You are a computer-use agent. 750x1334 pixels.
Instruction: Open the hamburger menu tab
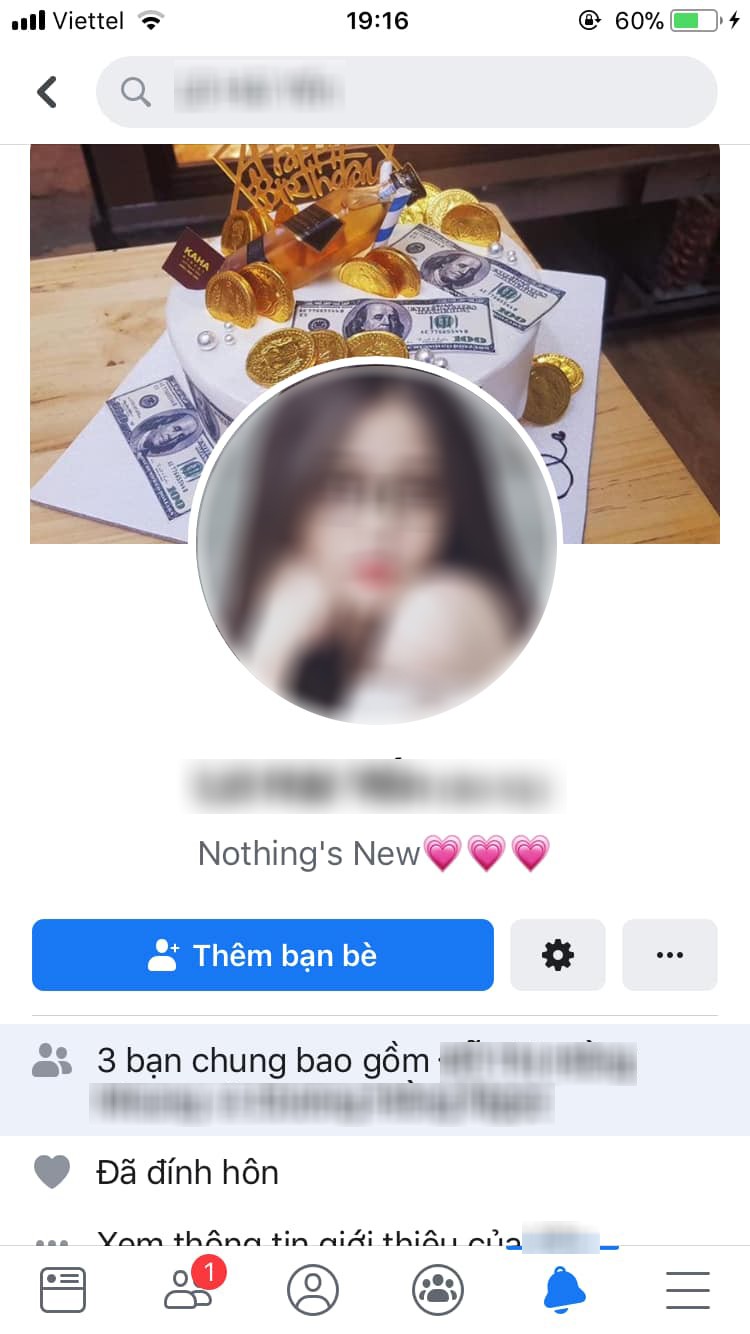(688, 1290)
